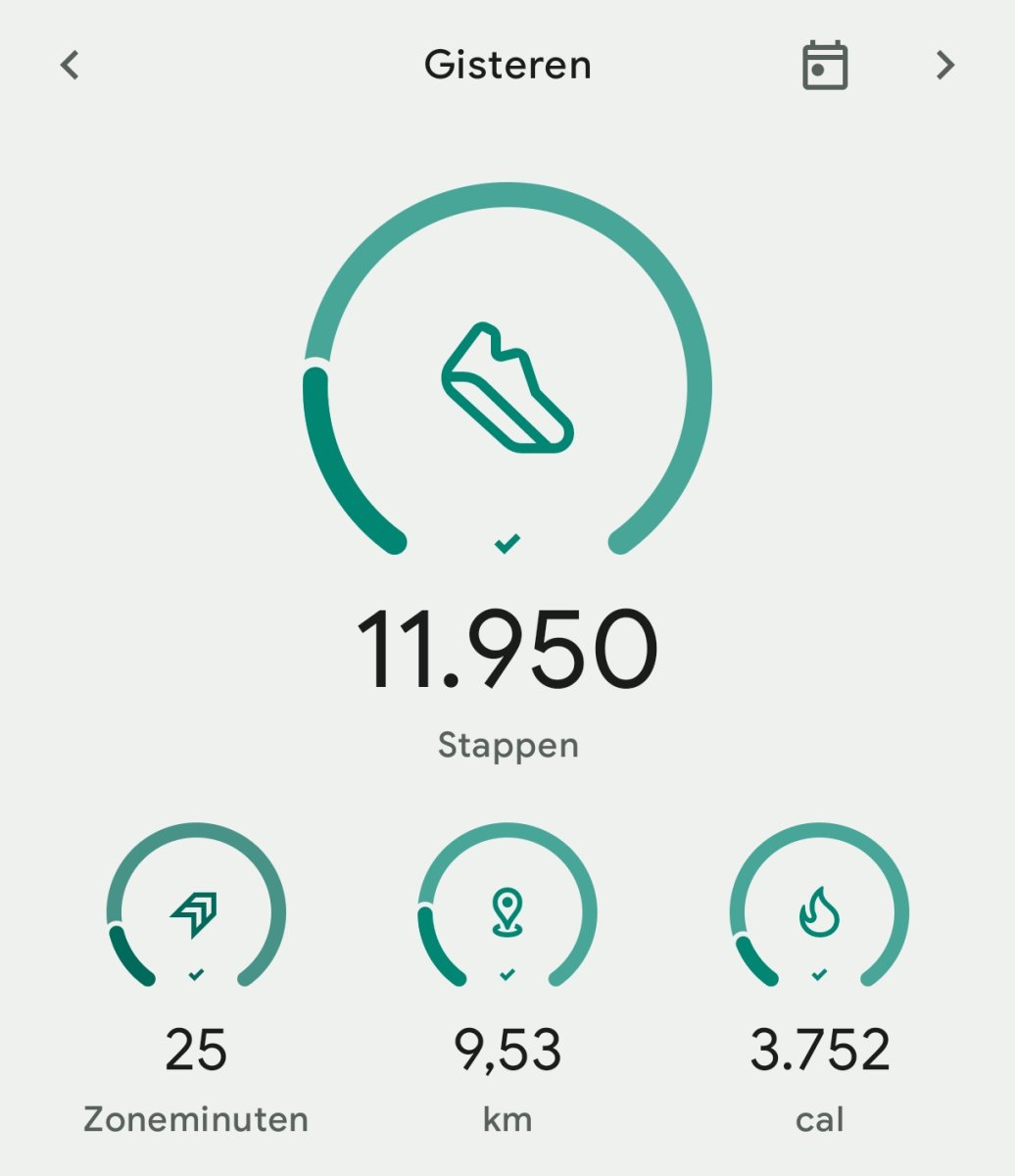Select the checkmark beneath the km ring

[x=507, y=974]
